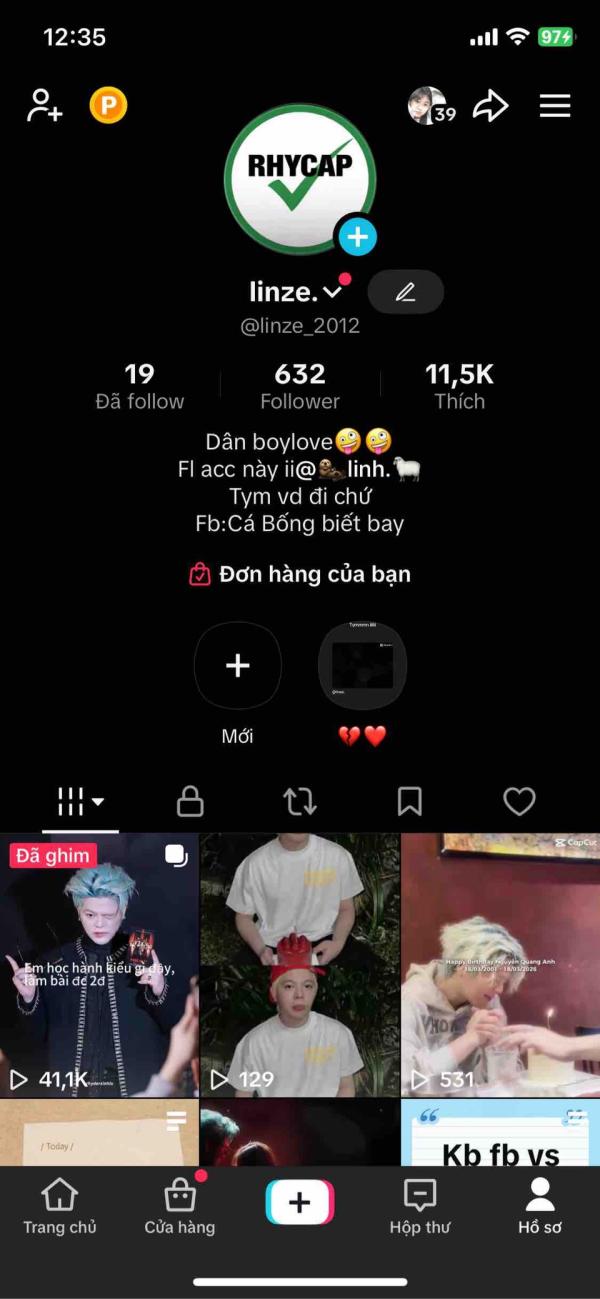View the 632 Follower list
Image resolution: width=600 pixels, height=1299 pixels.
click(300, 387)
